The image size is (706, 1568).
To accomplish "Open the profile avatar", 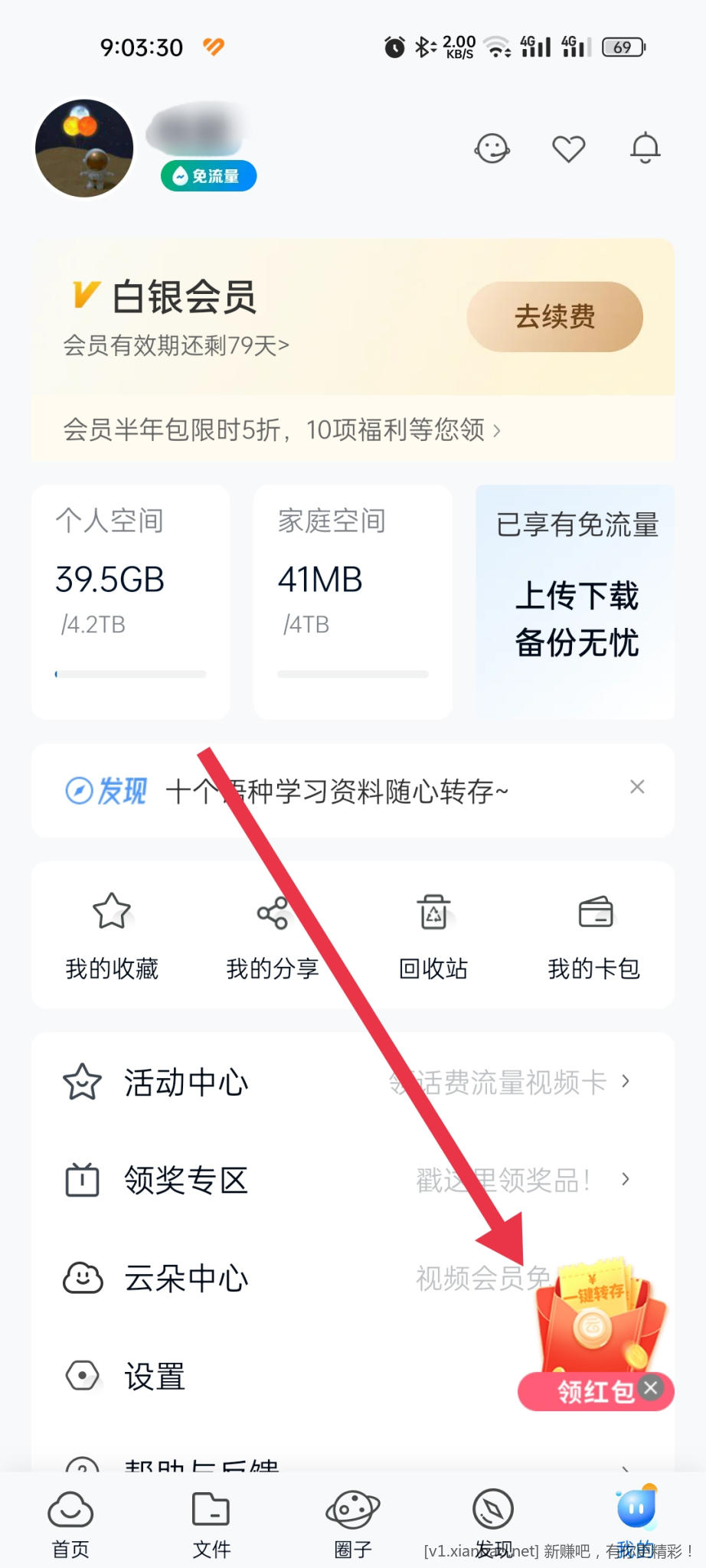I will click(84, 148).
